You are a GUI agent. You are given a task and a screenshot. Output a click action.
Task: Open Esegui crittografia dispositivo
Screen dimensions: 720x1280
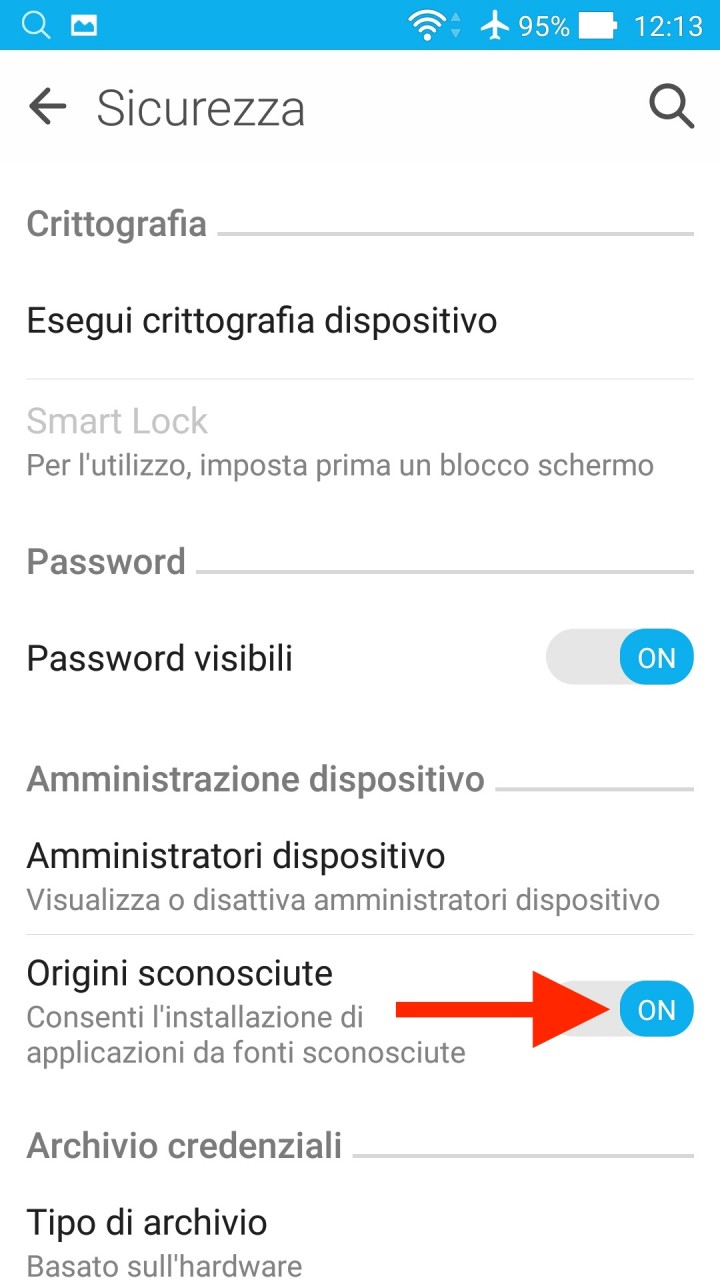click(360, 322)
